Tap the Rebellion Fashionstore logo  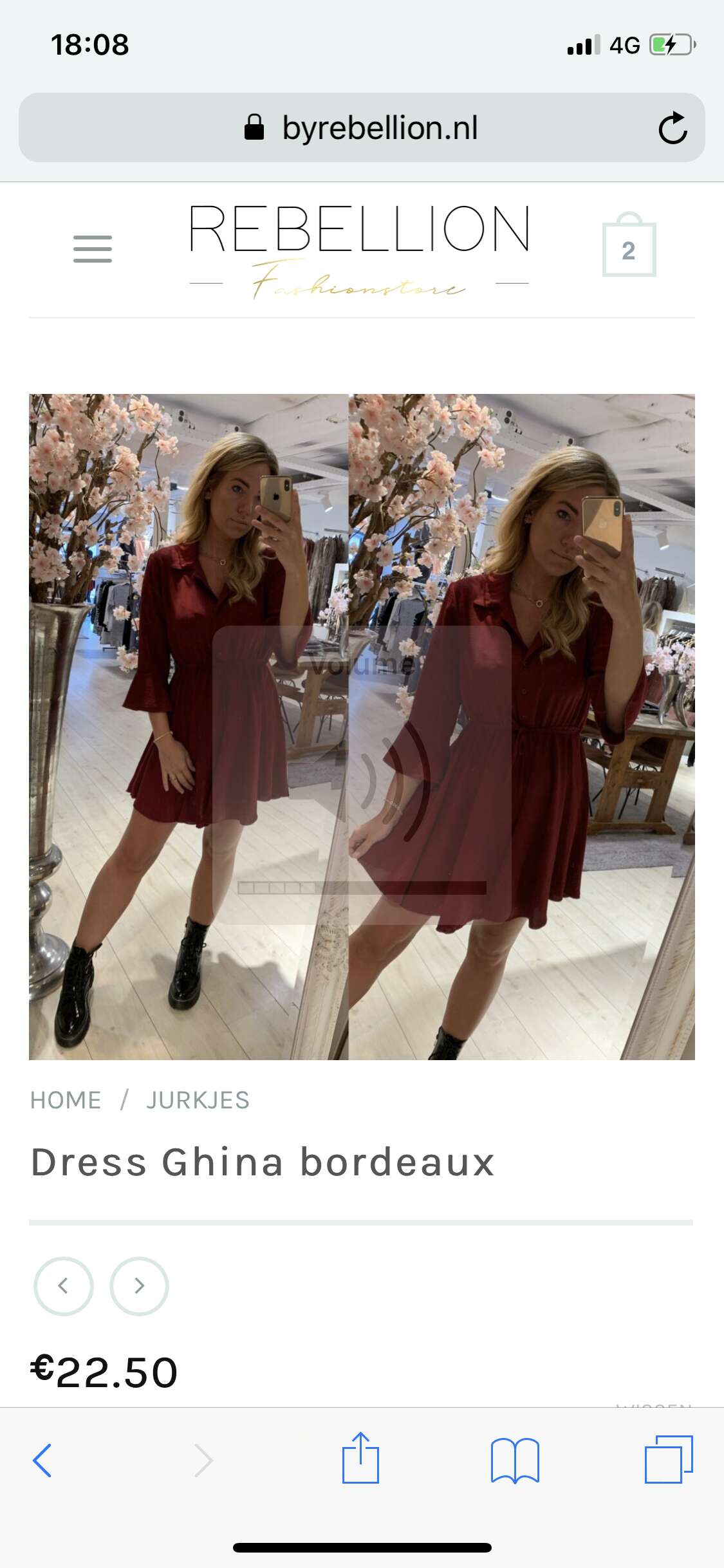tap(359, 252)
